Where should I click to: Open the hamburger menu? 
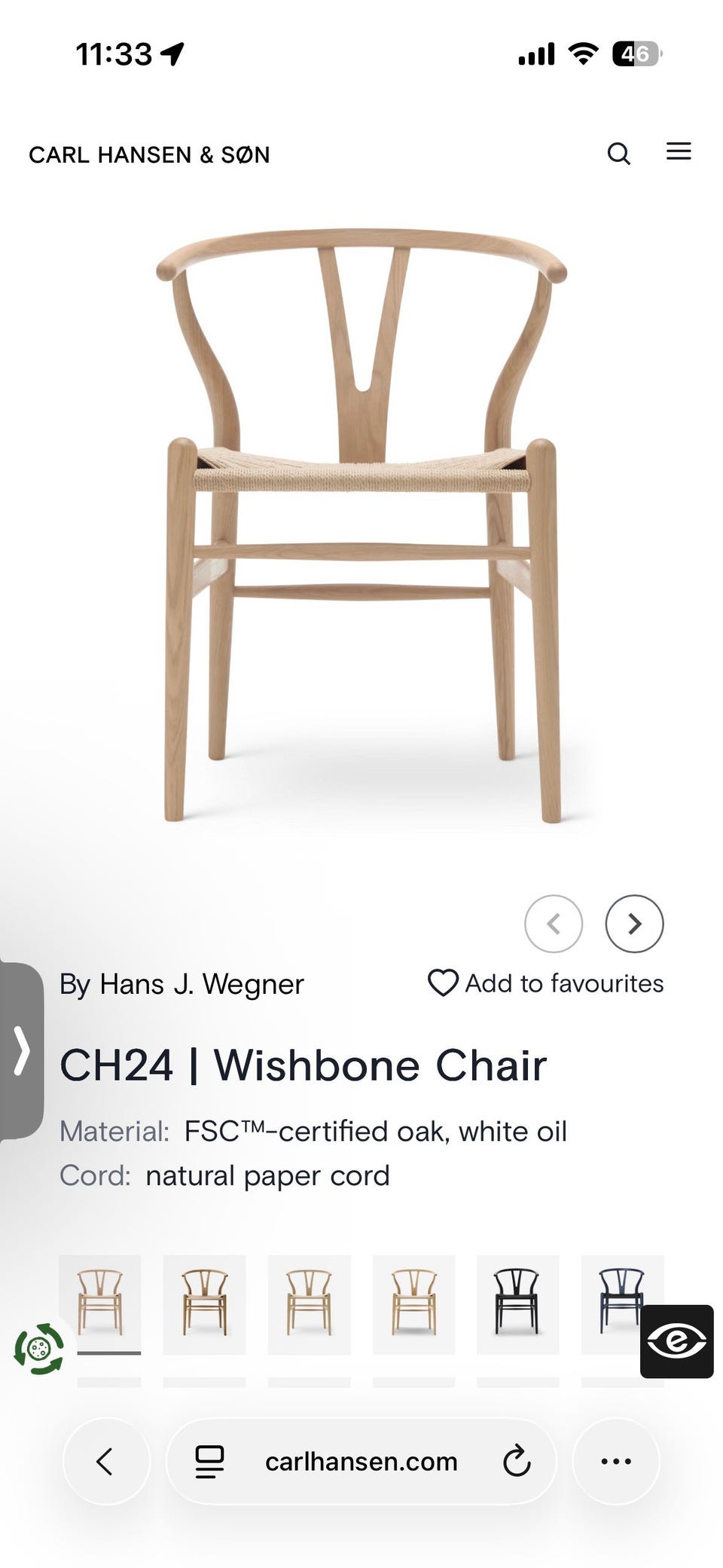click(679, 151)
